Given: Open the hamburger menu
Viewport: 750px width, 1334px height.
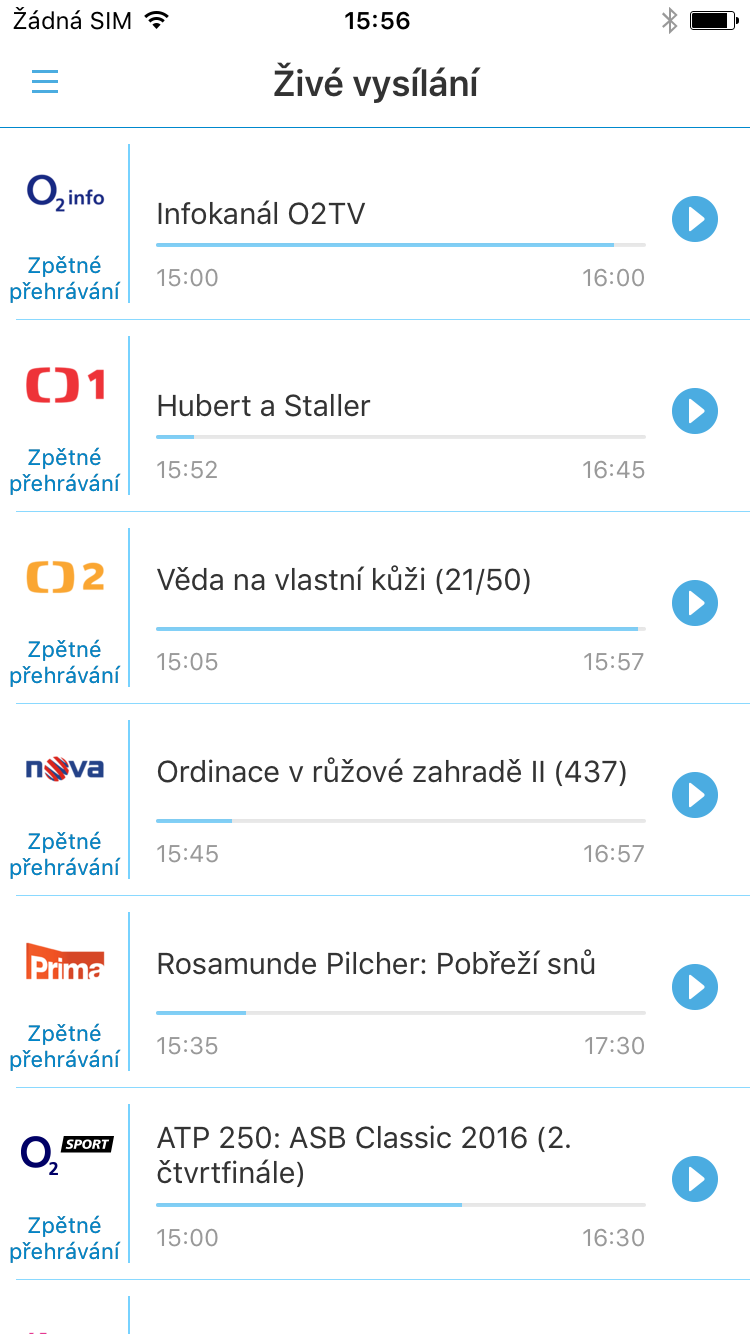Looking at the screenshot, I should click(45, 82).
